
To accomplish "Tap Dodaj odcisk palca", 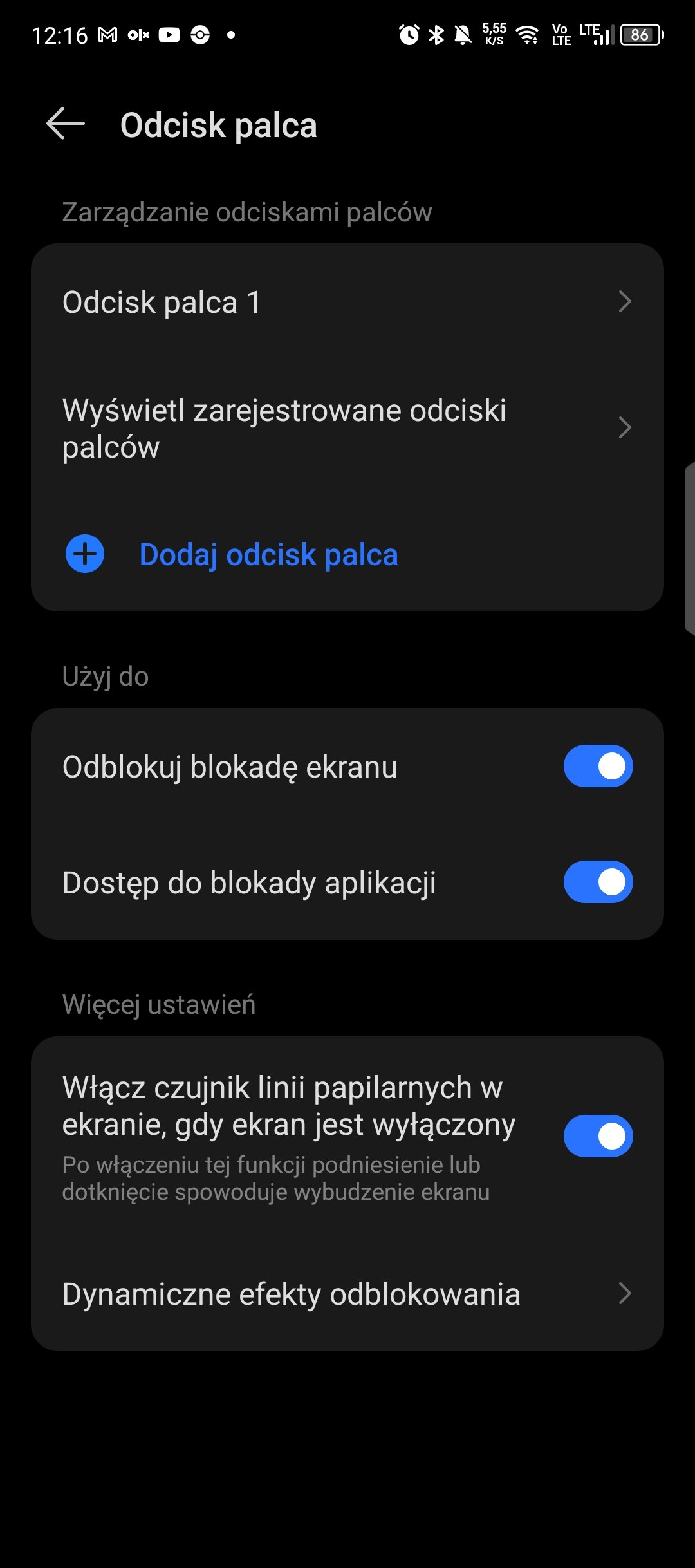I will 347,554.
